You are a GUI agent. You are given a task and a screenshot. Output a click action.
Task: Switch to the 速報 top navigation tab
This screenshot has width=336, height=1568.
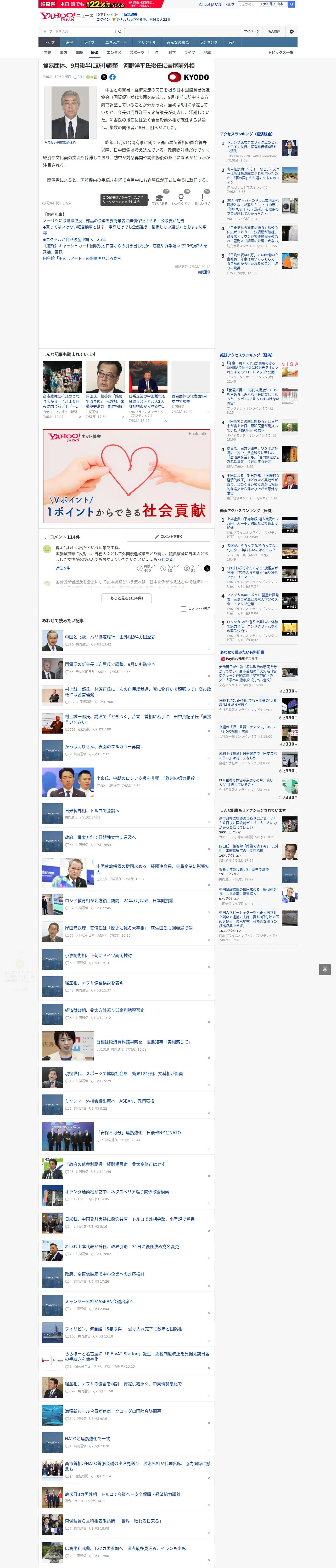69,43
